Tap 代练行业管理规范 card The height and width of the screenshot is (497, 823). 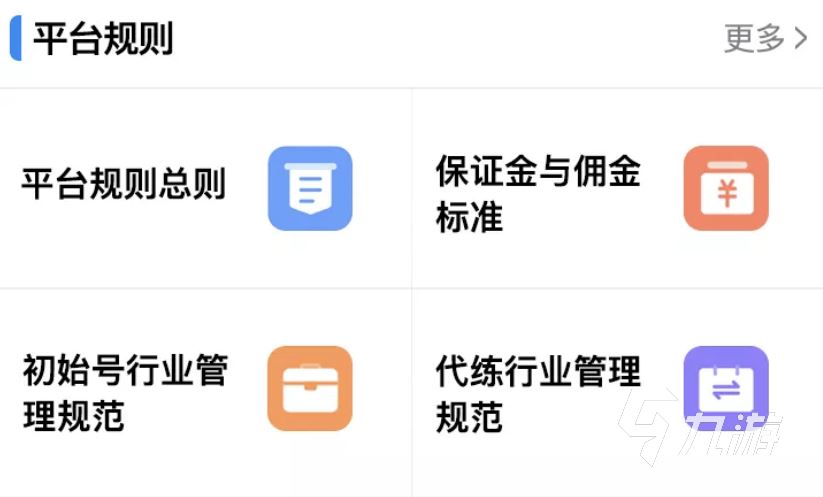click(x=615, y=390)
